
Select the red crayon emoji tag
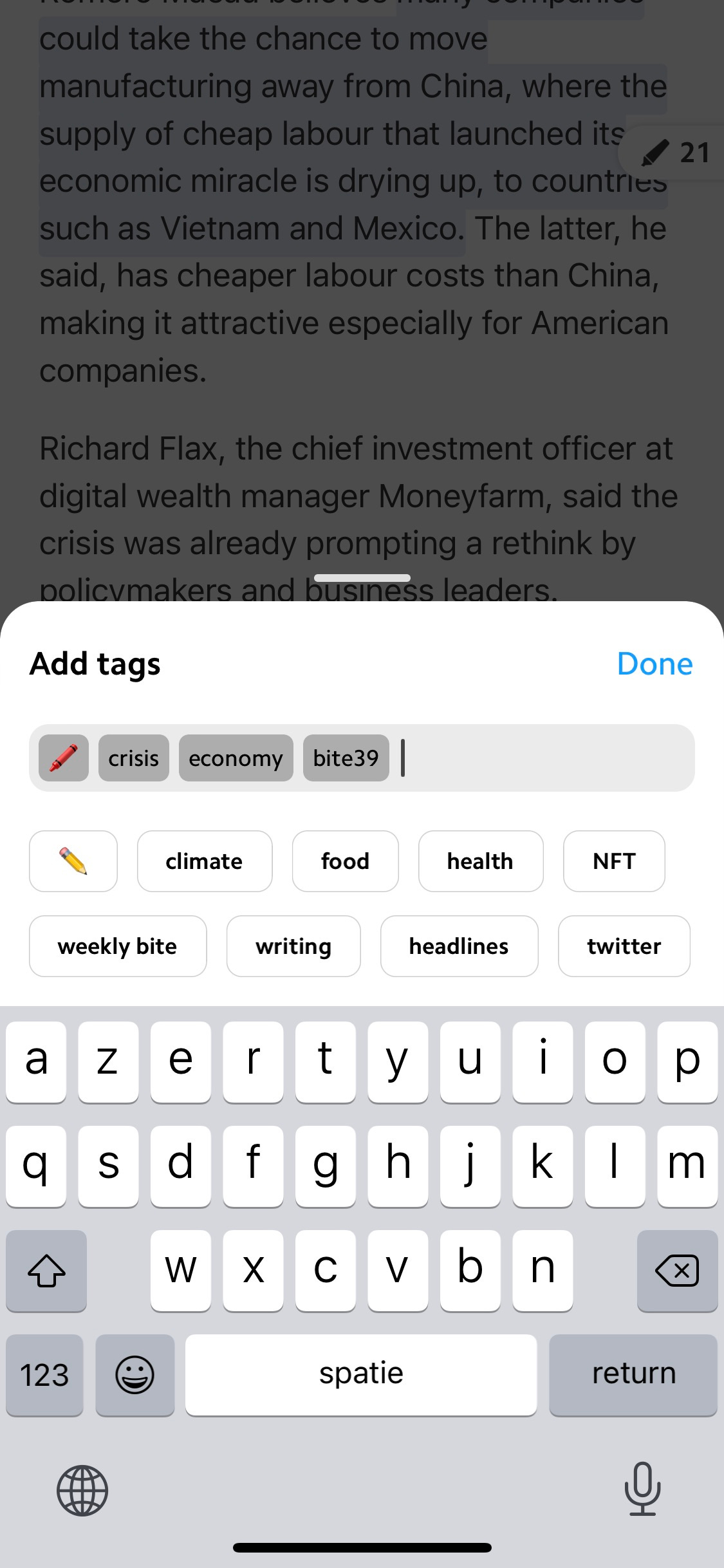click(63, 758)
